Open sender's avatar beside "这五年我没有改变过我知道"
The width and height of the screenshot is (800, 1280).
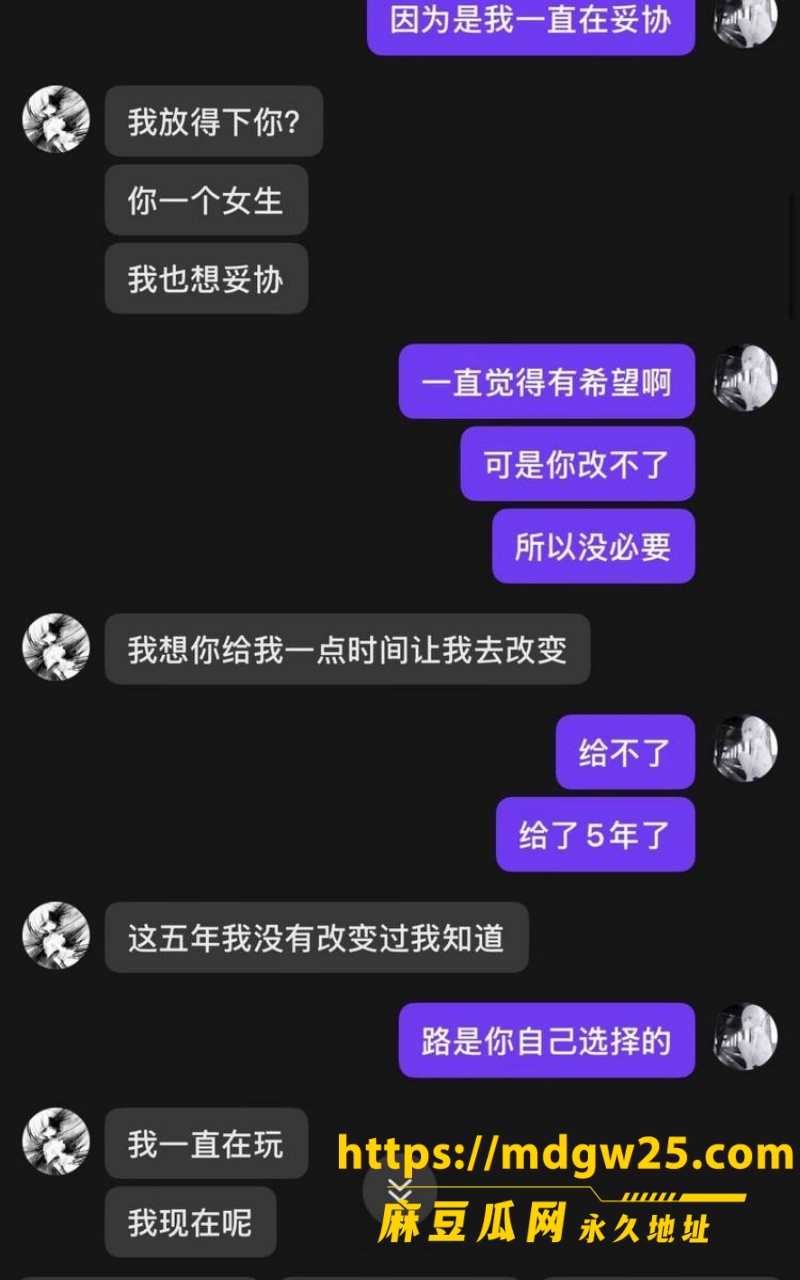[x=56, y=935]
